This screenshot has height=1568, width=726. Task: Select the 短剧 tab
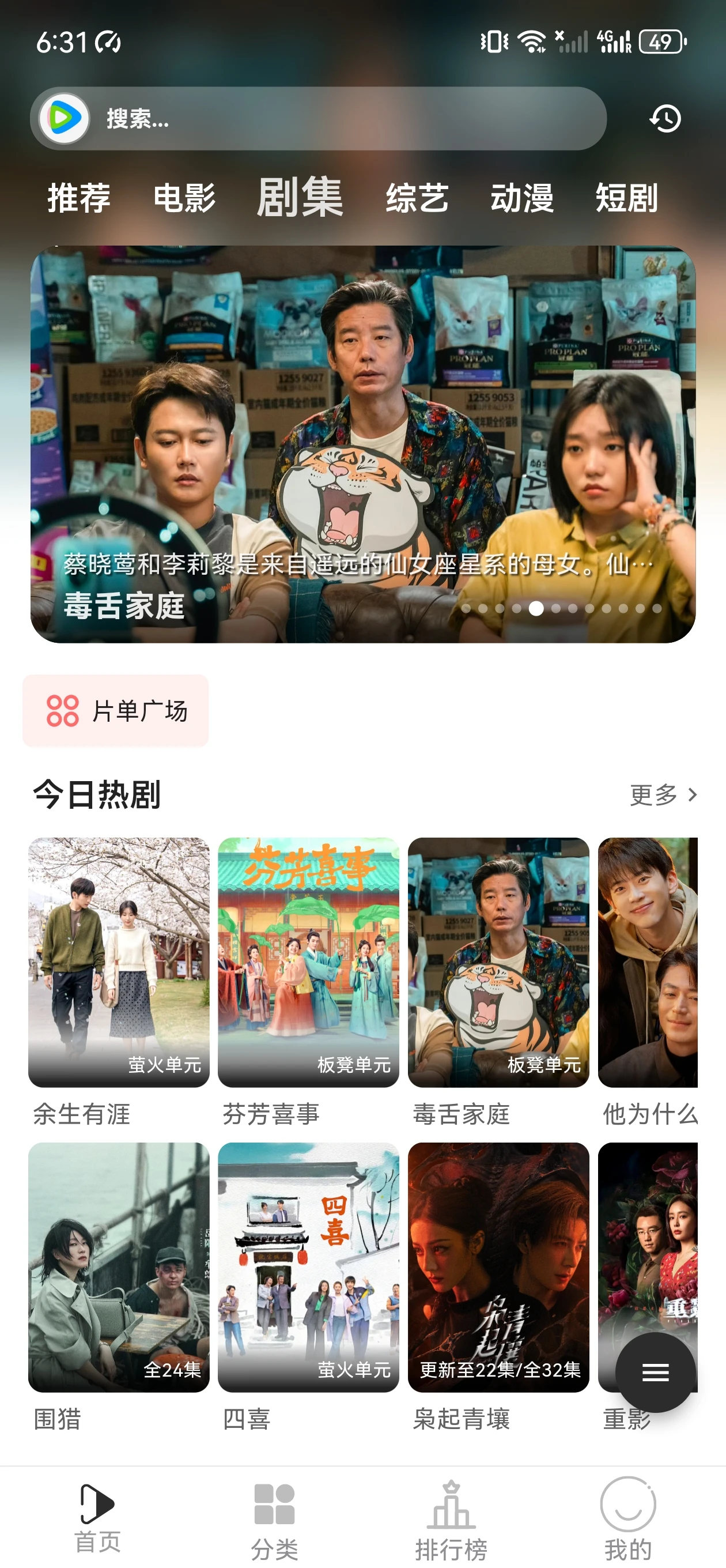tap(626, 198)
